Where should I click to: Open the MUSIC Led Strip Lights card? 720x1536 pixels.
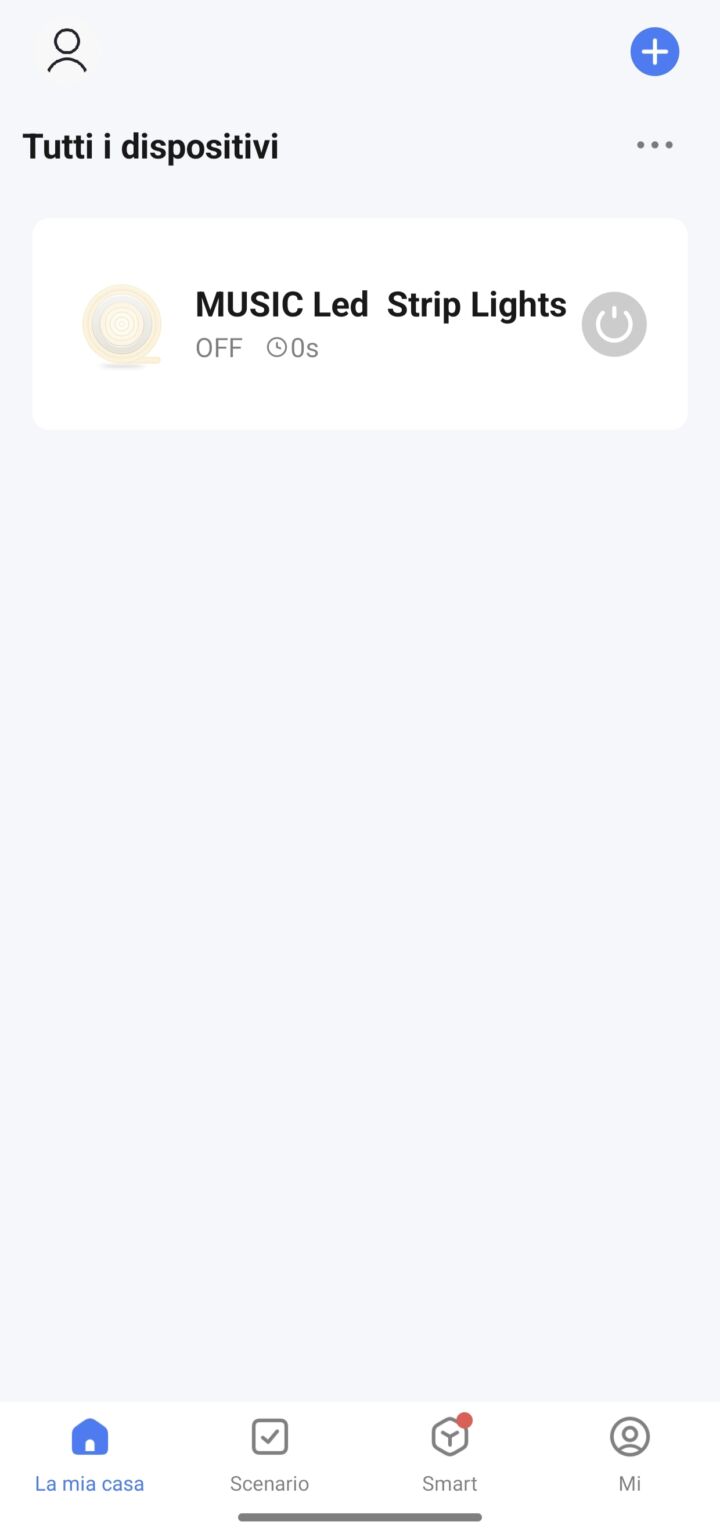pyautogui.click(x=360, y=324)
